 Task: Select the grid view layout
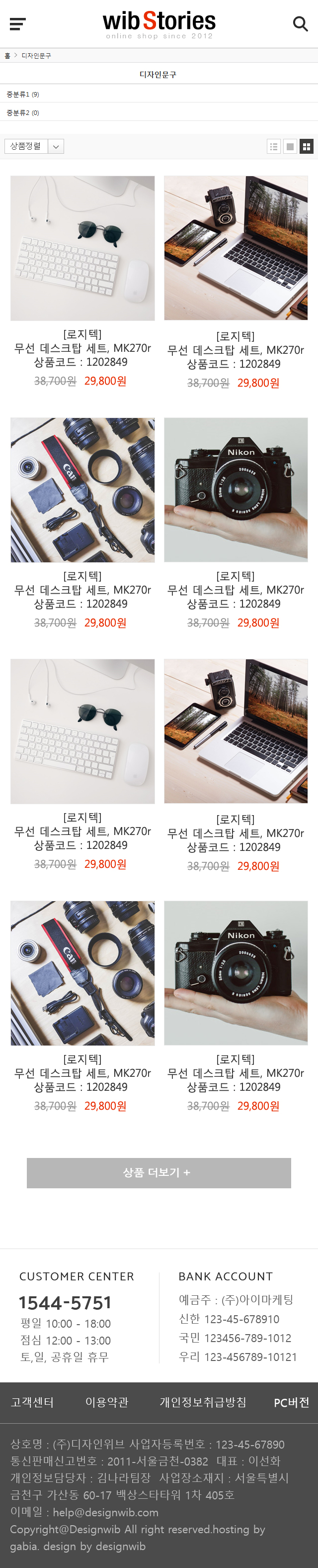point(307,147)
